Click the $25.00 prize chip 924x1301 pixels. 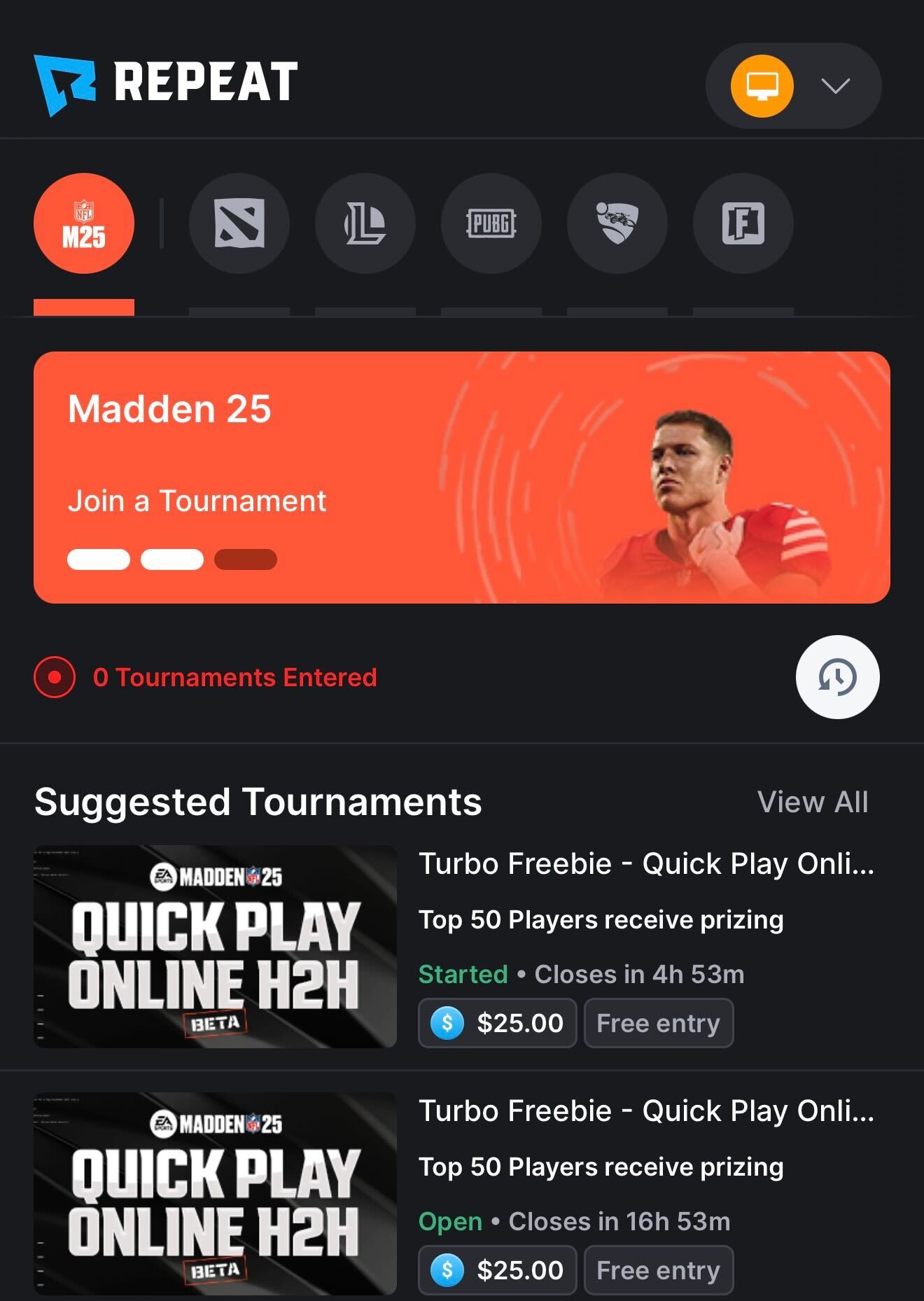497,1023
